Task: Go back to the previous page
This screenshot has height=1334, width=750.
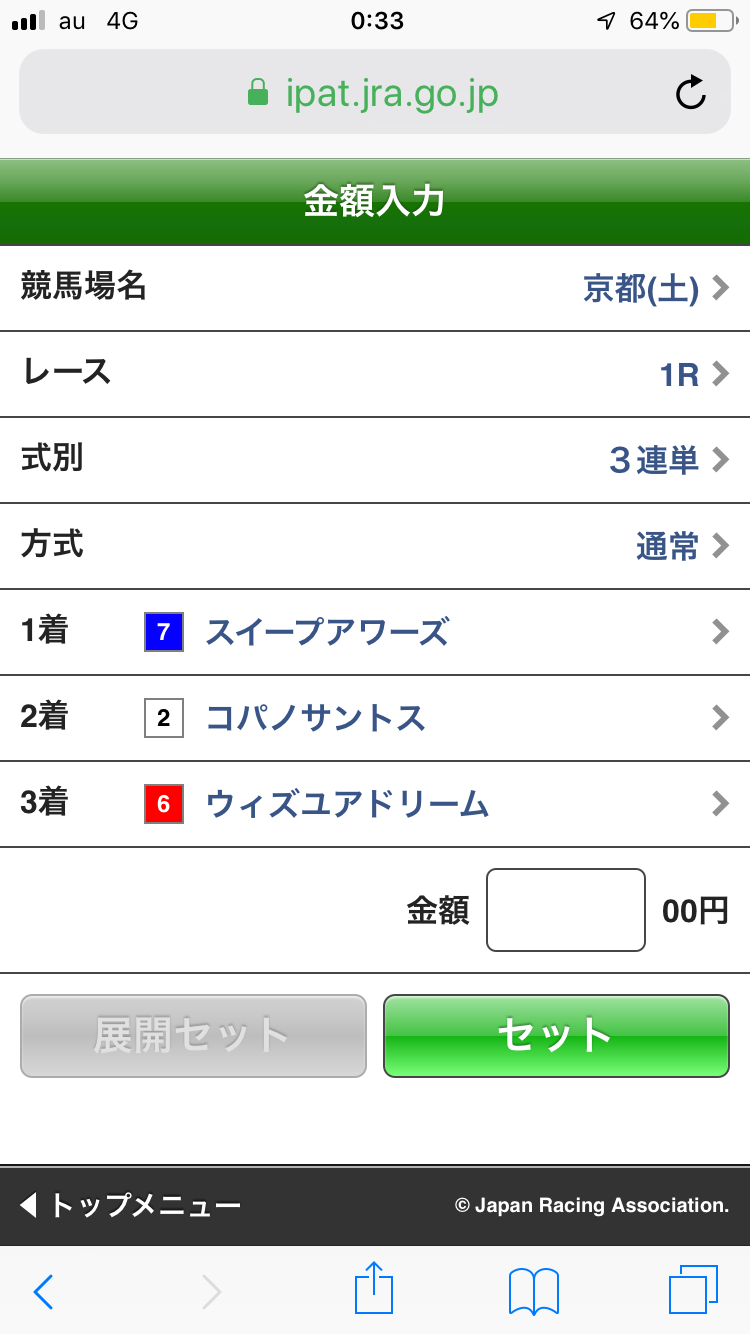Action: coord(42,1290)
